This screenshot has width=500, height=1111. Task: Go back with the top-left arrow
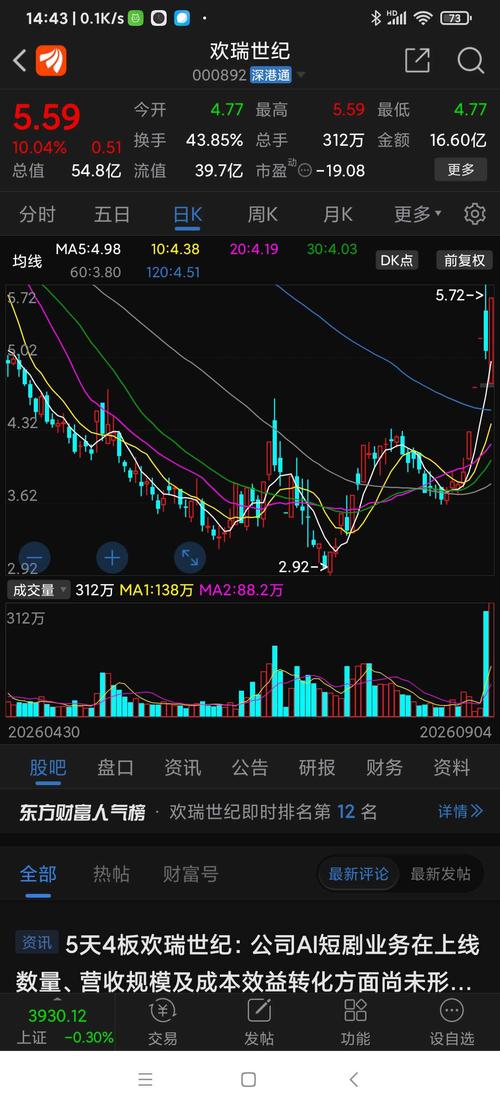point(20,61)
